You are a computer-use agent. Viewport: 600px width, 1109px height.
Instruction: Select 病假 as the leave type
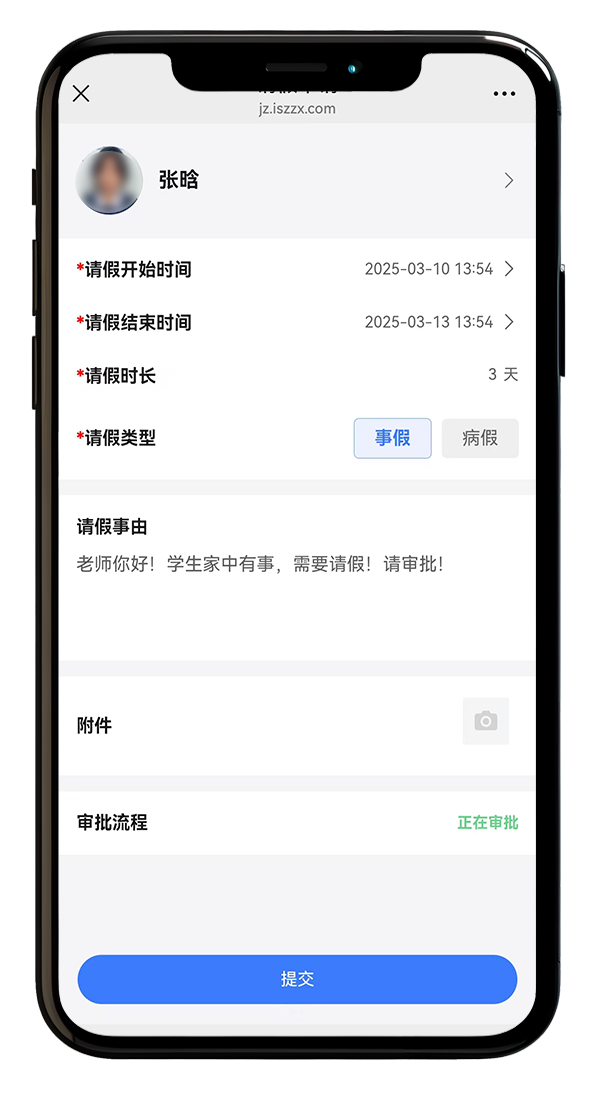point(480,438)
